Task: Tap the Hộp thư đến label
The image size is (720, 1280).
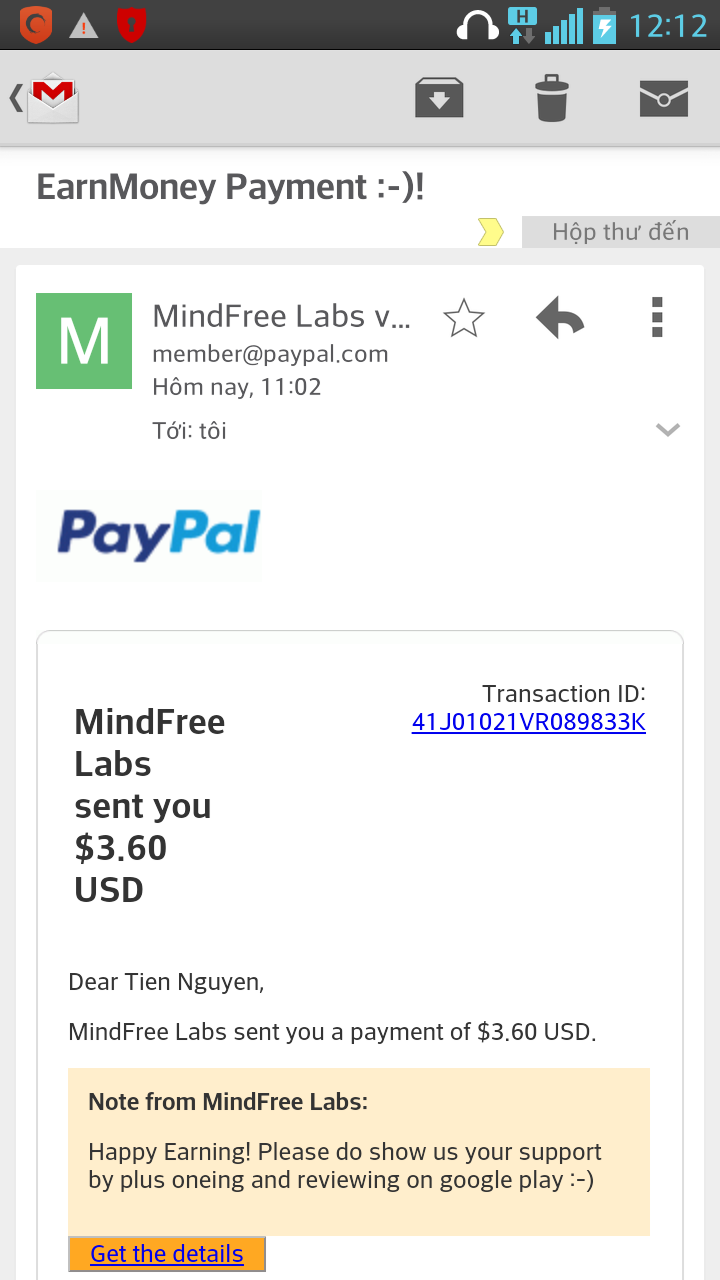Action: pyautogui.click(x=620, y=232)
